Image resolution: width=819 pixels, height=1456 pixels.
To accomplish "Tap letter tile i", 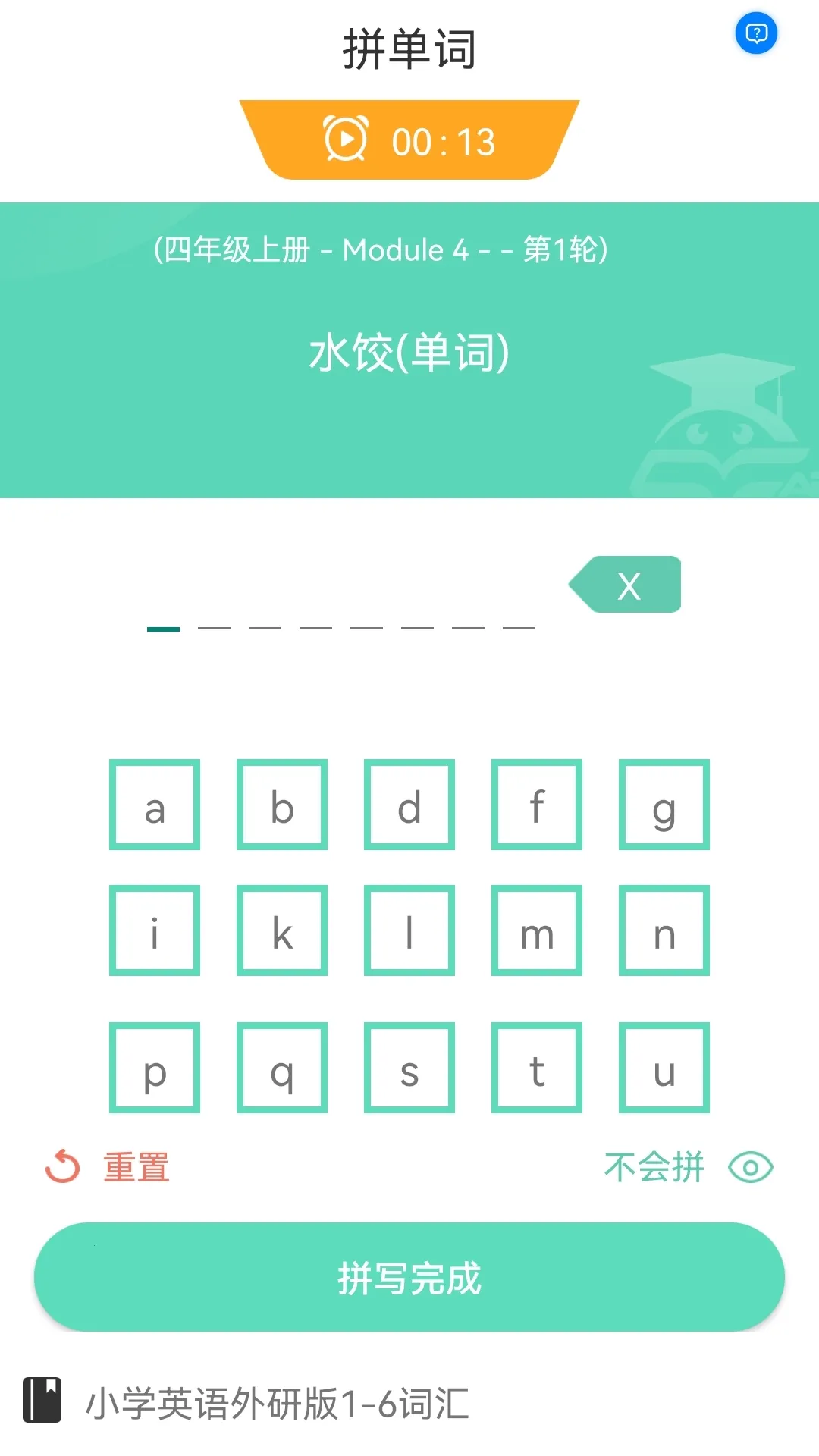I will [x=155, y=930].
